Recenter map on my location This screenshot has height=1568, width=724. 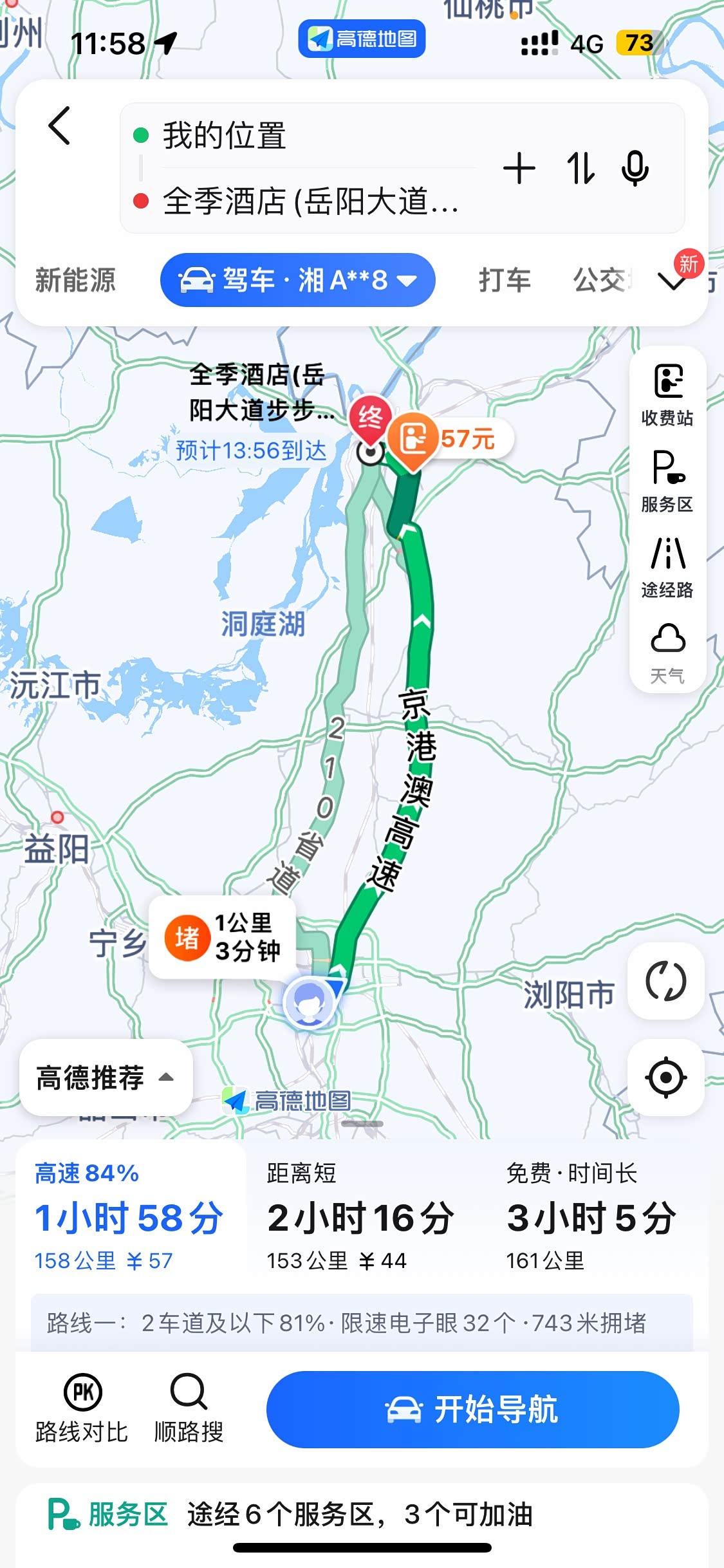pyautogui.click(x=666, y=1078)
